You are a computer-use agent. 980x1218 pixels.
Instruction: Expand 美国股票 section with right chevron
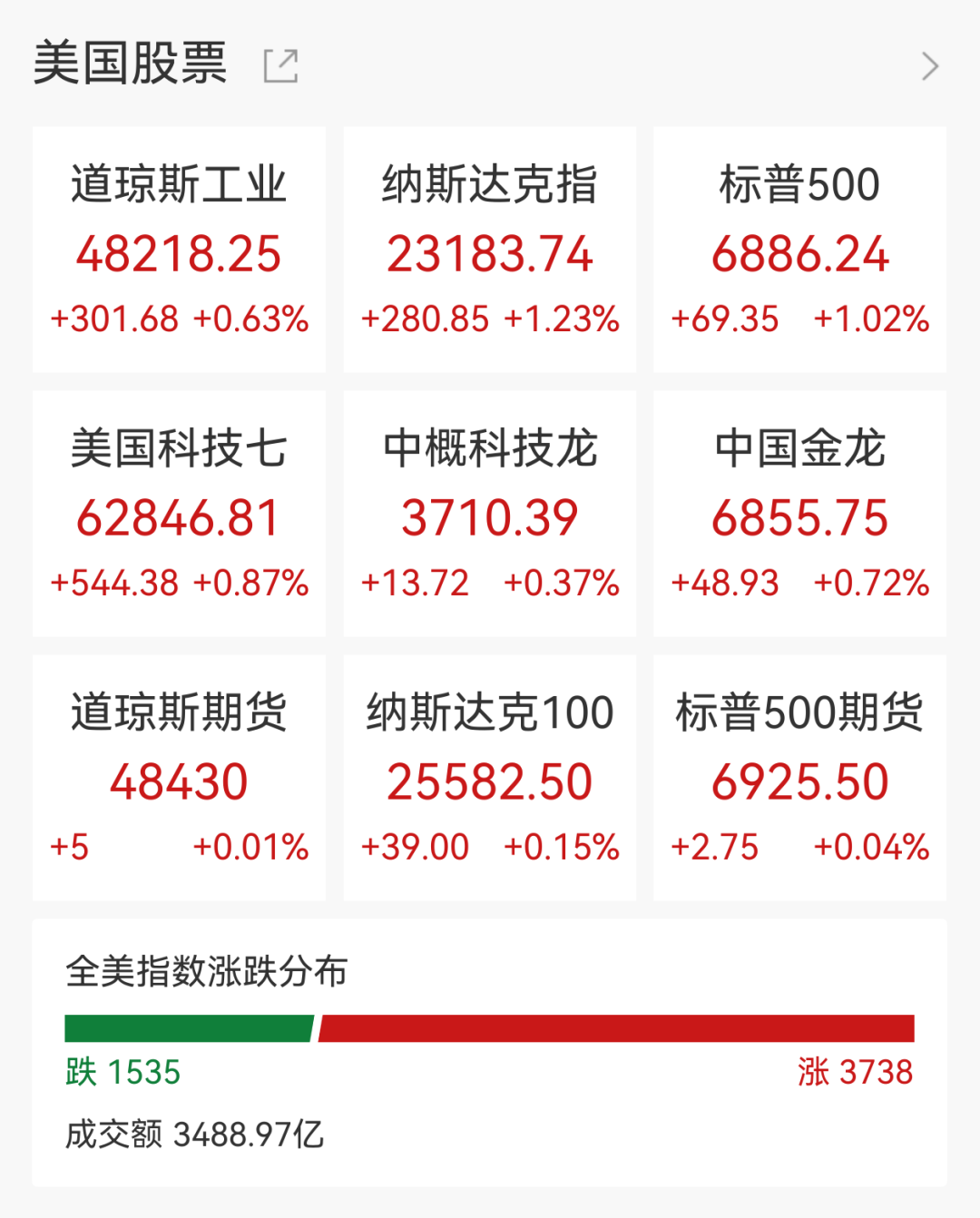(929, 66)
